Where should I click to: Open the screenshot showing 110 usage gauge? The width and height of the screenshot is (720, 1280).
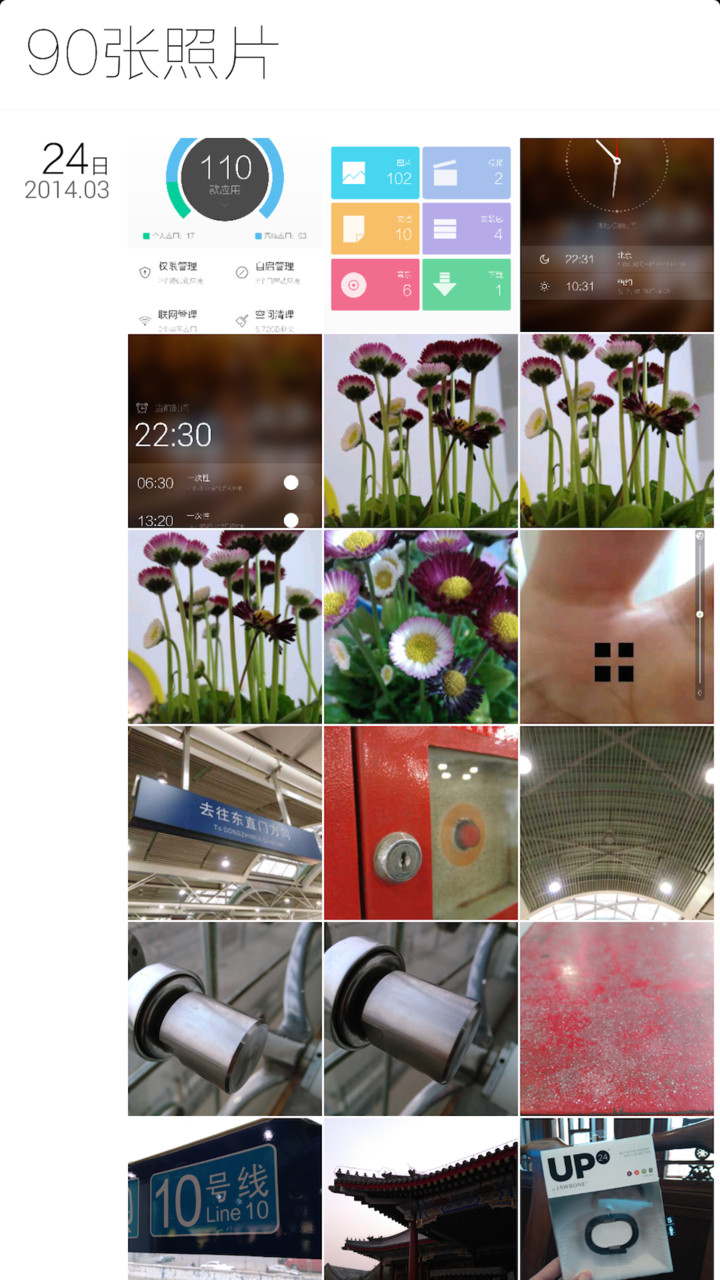point(225,235)
